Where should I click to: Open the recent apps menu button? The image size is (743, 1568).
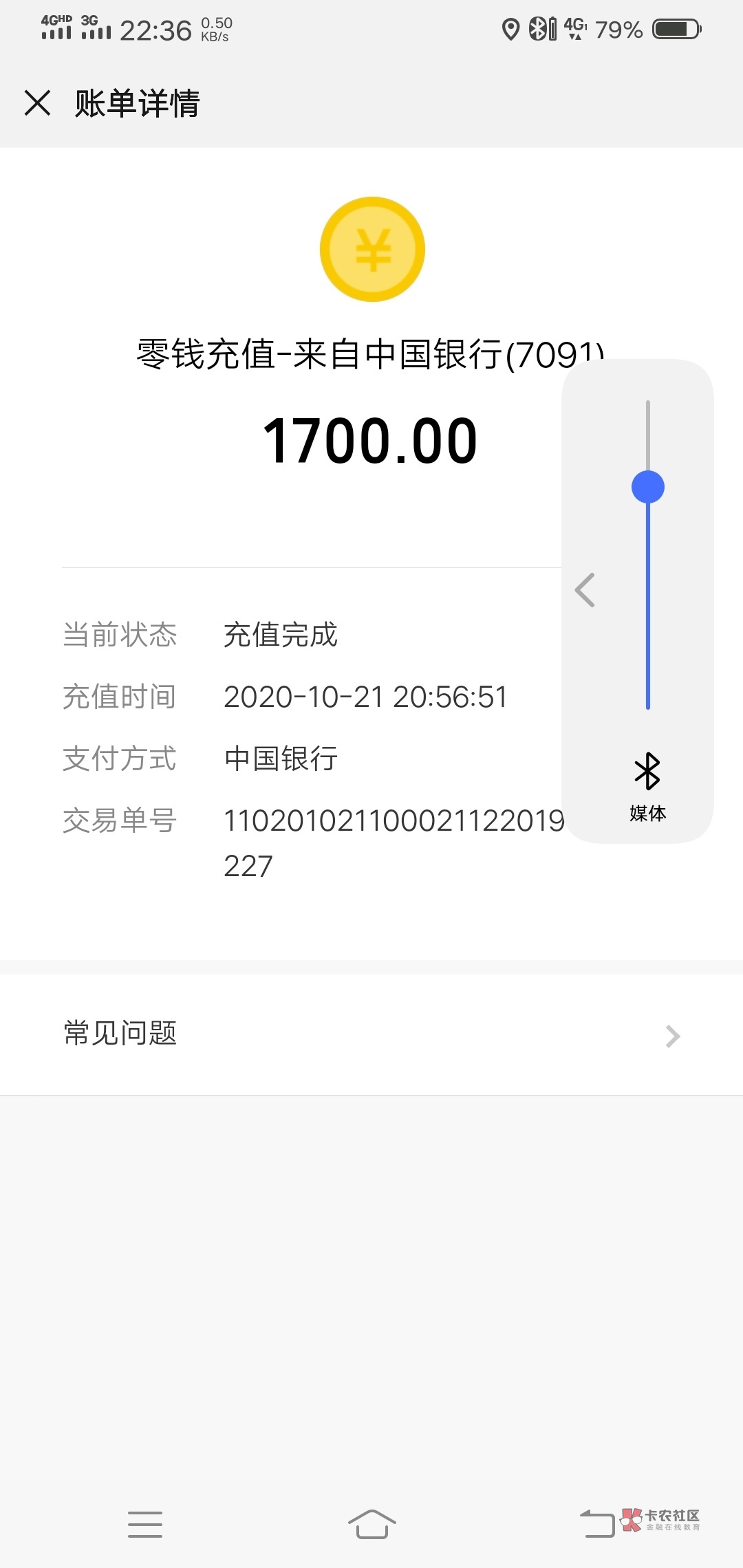tap(145, 1524)
